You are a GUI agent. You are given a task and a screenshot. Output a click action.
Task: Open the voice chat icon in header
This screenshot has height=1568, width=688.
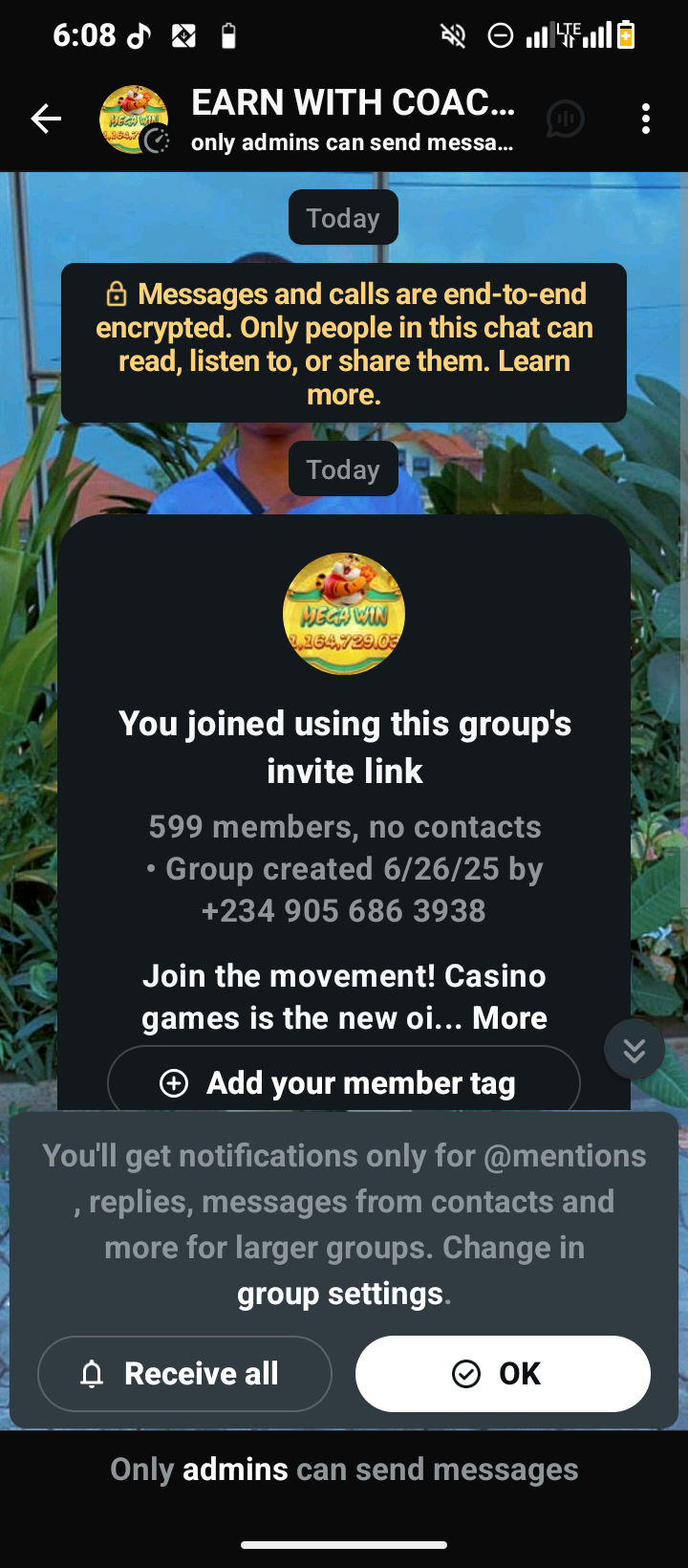[565, 120]
